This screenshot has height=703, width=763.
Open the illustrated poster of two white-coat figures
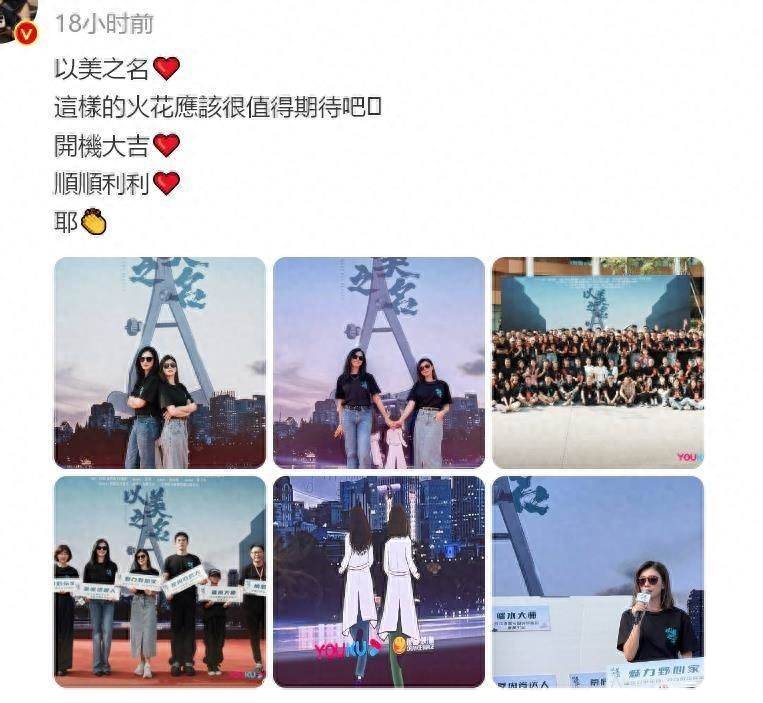point(379,582)
